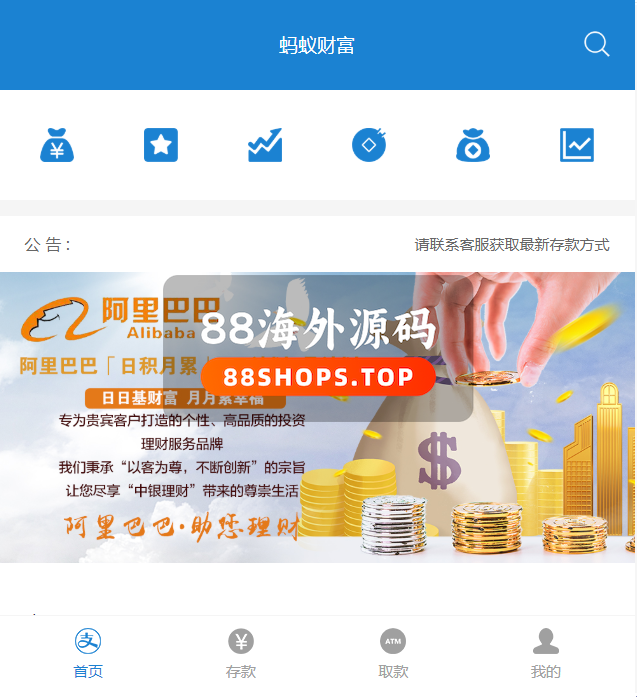637x697 pixels.
Task: Tap the round coin icon
Action: (369, 146)
